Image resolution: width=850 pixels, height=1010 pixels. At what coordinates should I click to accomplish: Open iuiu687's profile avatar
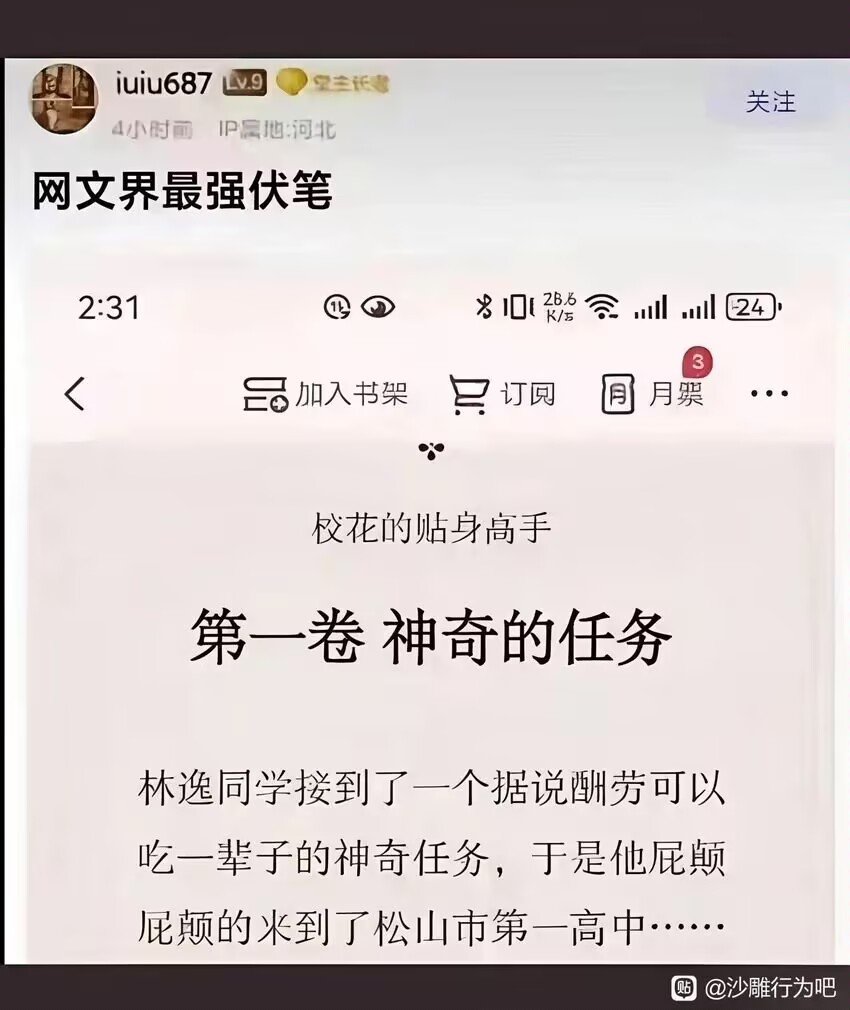click(x=63, y=100)
